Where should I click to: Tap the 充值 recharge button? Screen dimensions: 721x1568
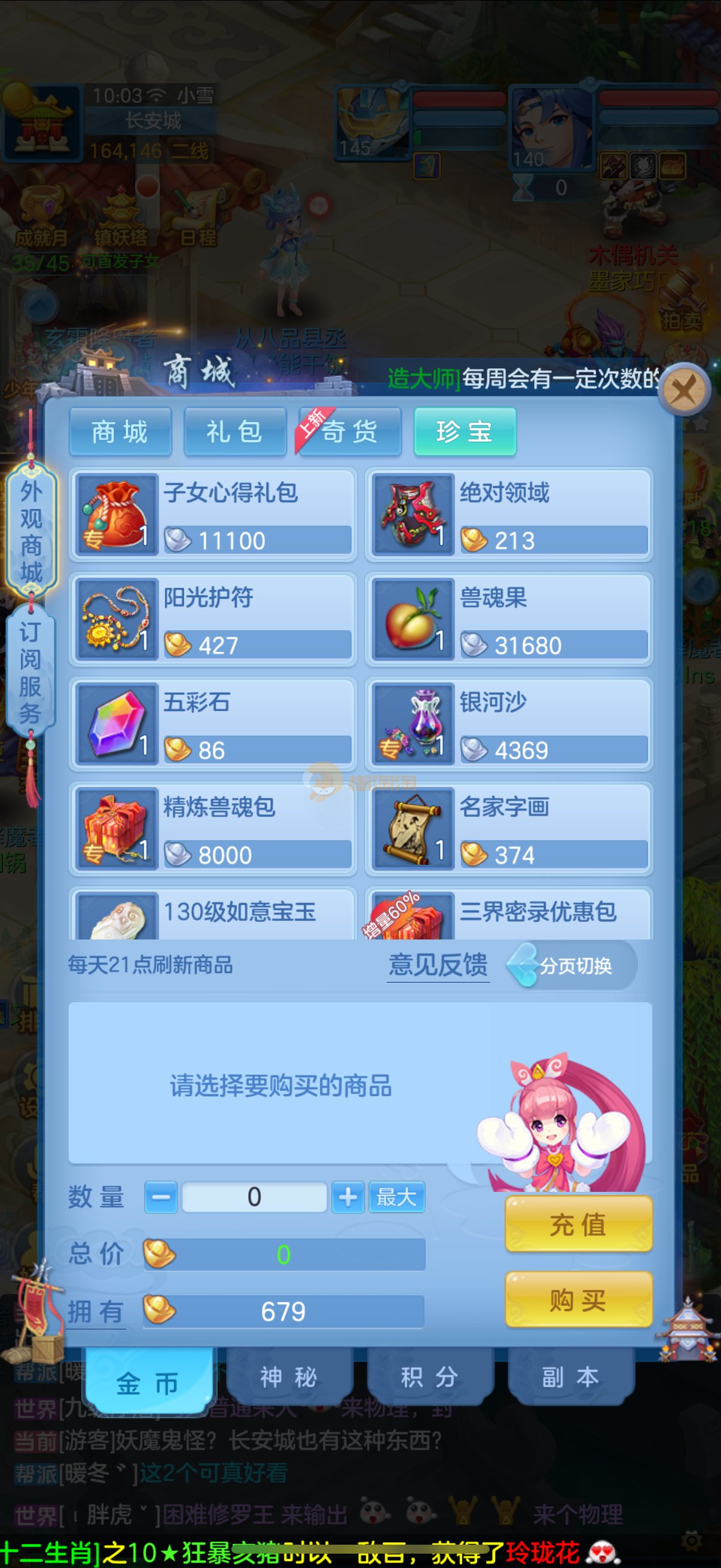click(578, 1224)
